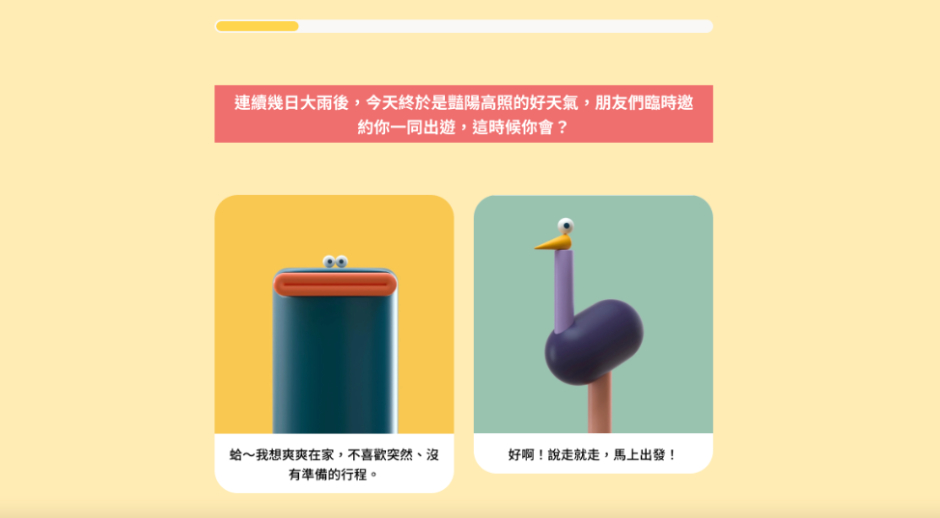Choose the stay-at-home answer card with the blue creature
Image resolution: width=940 pixels, height=518 pixels.
point(334,342)
